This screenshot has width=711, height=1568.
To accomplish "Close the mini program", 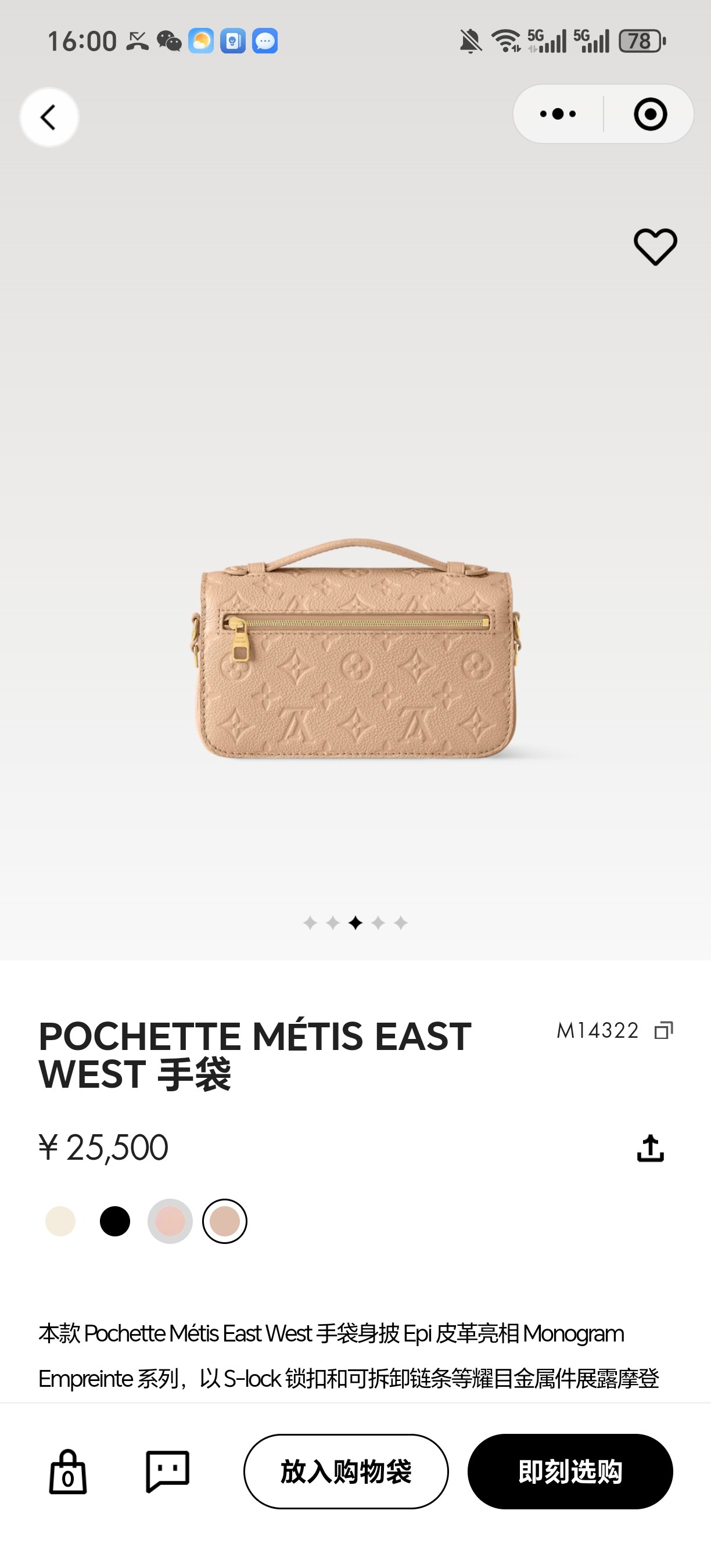I will pos(650,114).
